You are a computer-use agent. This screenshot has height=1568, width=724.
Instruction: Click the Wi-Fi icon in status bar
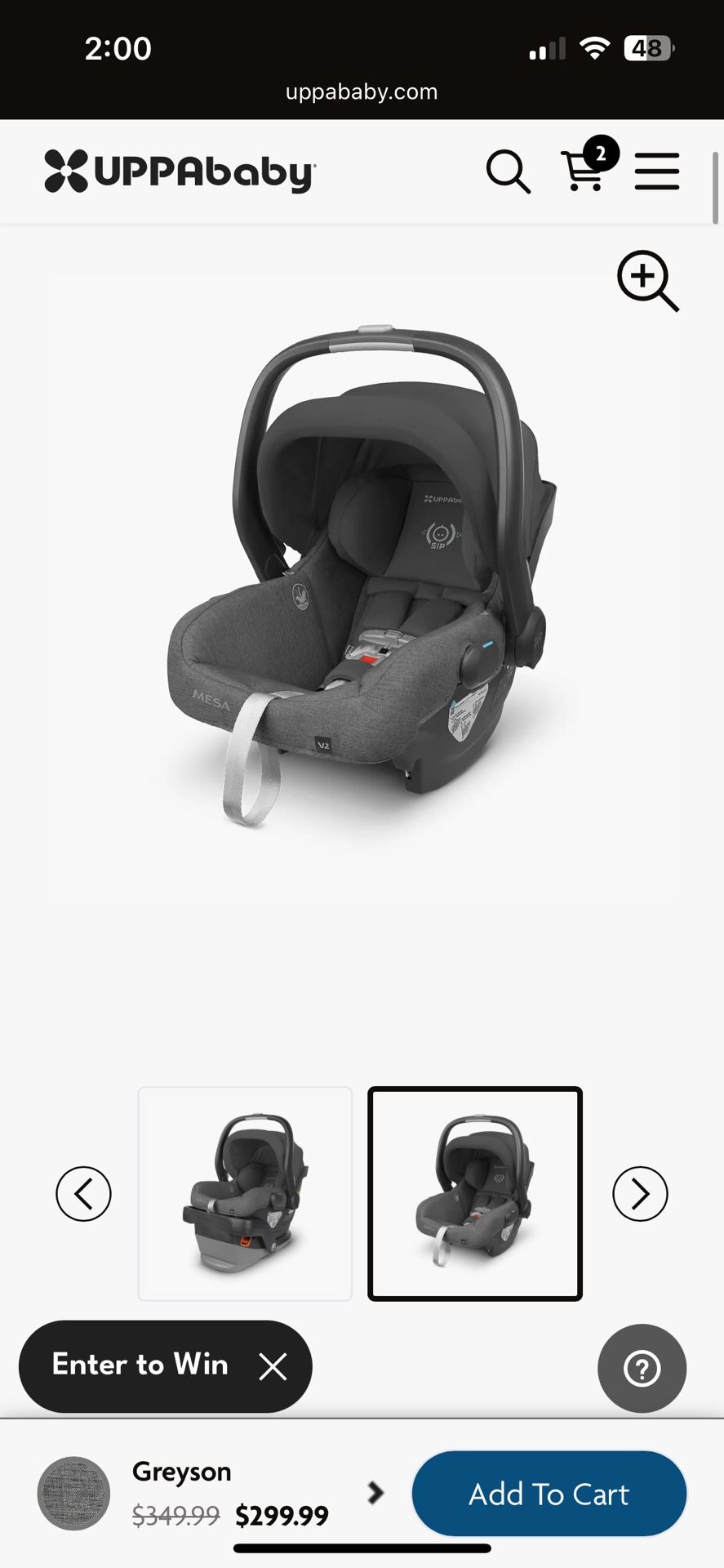pyautogui.click(x=595, y=47)
